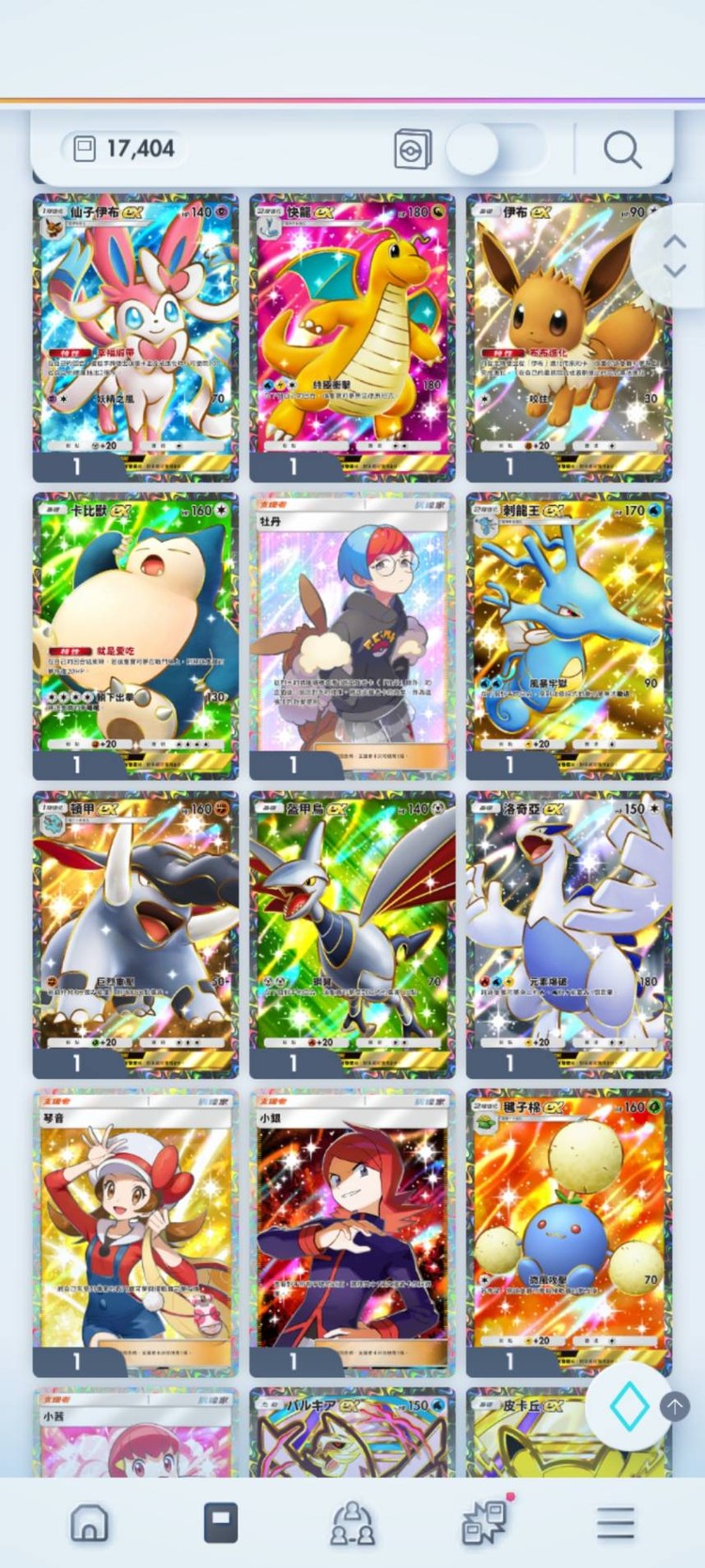Screen dimensions: 705x1568
Task: View the Jumpluff ex card
Action: pos(569,1233)
